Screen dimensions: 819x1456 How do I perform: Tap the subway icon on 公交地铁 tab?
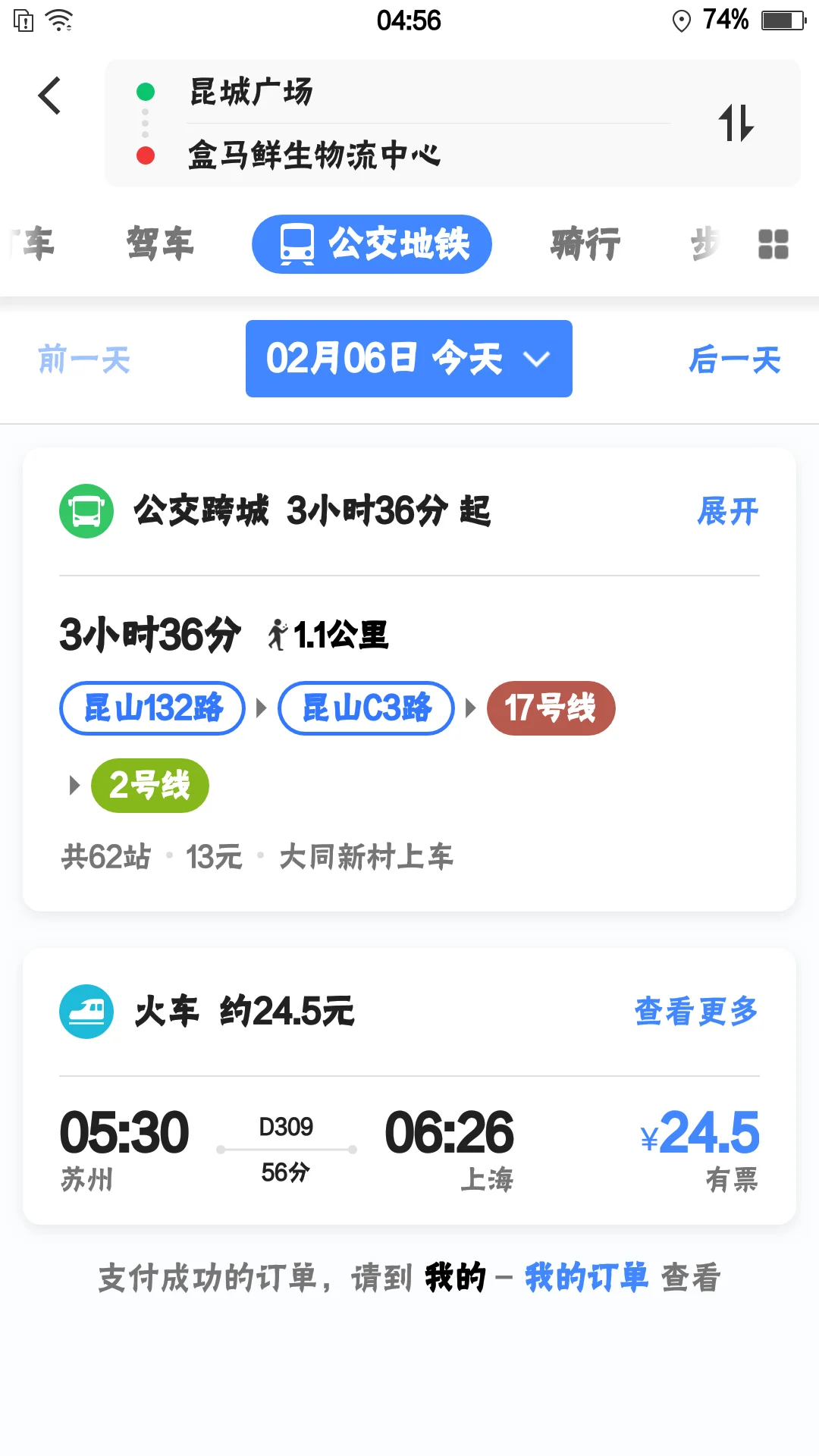pyautogui.click(x=297, y=244)
